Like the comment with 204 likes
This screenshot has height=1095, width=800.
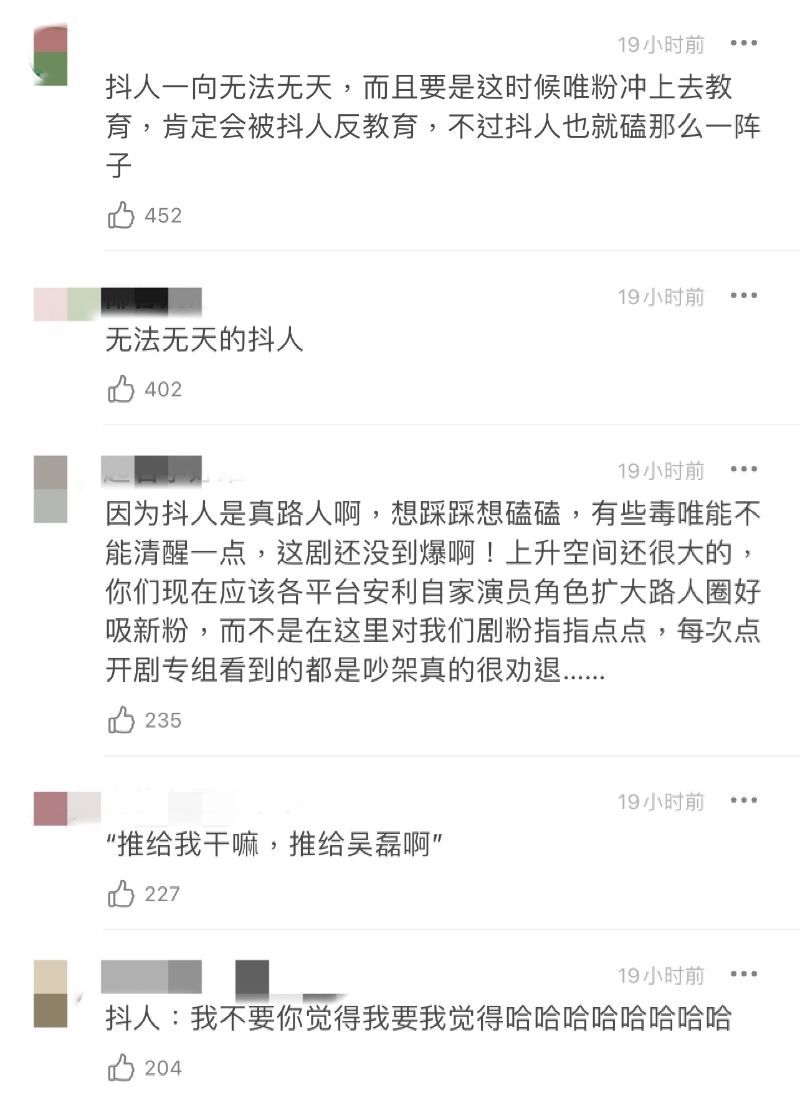point(122,1068)
